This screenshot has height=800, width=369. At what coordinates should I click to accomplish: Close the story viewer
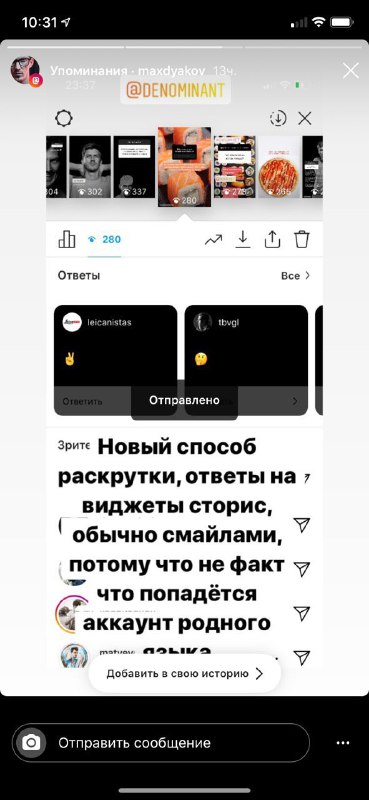click(351, 70)
